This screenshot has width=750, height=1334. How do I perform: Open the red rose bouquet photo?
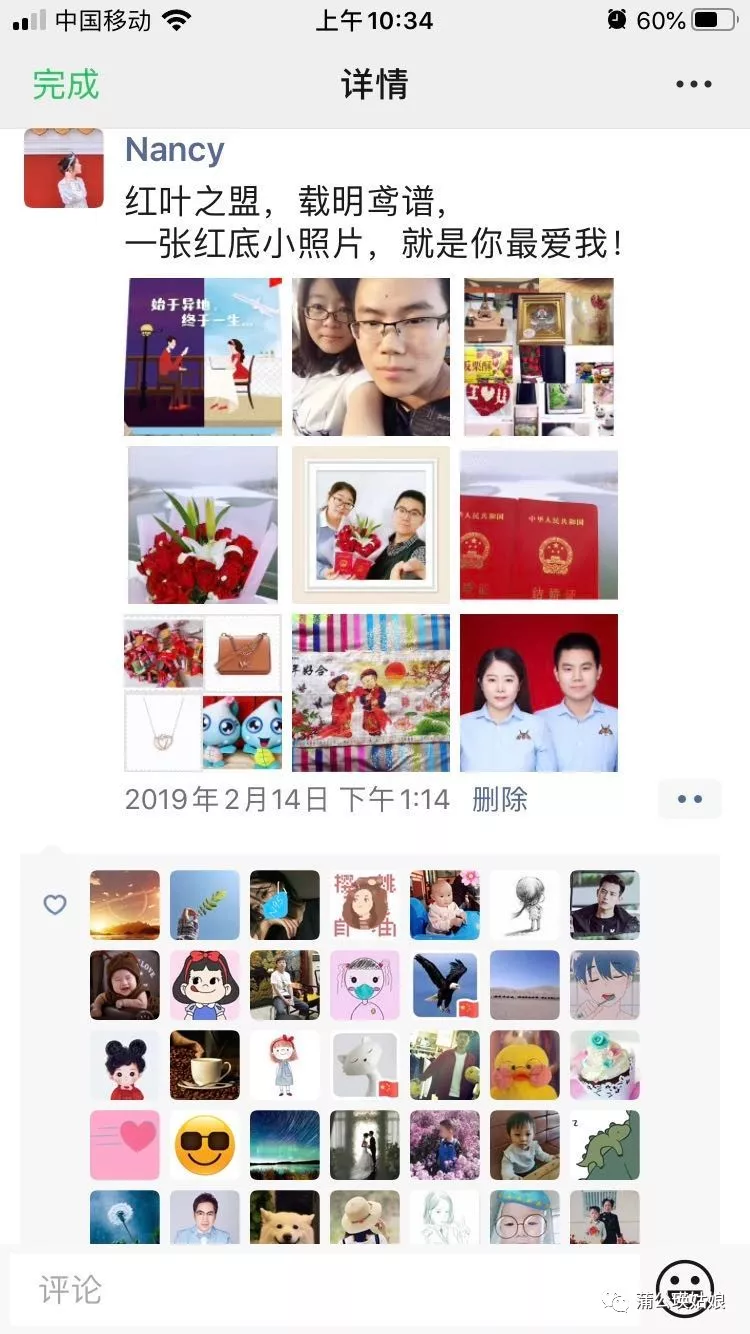point(203,525)
